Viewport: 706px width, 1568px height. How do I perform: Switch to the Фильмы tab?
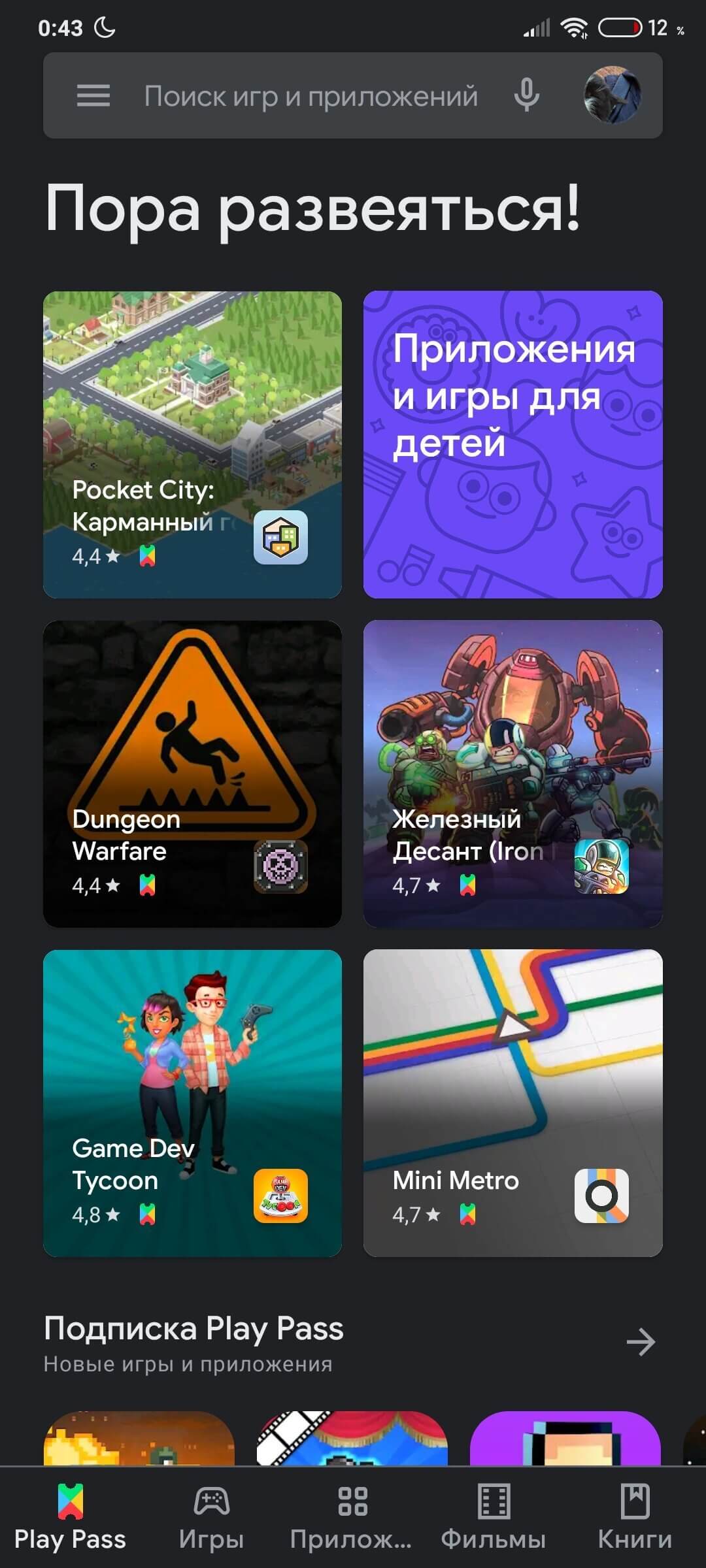[x=494, y=1518]
